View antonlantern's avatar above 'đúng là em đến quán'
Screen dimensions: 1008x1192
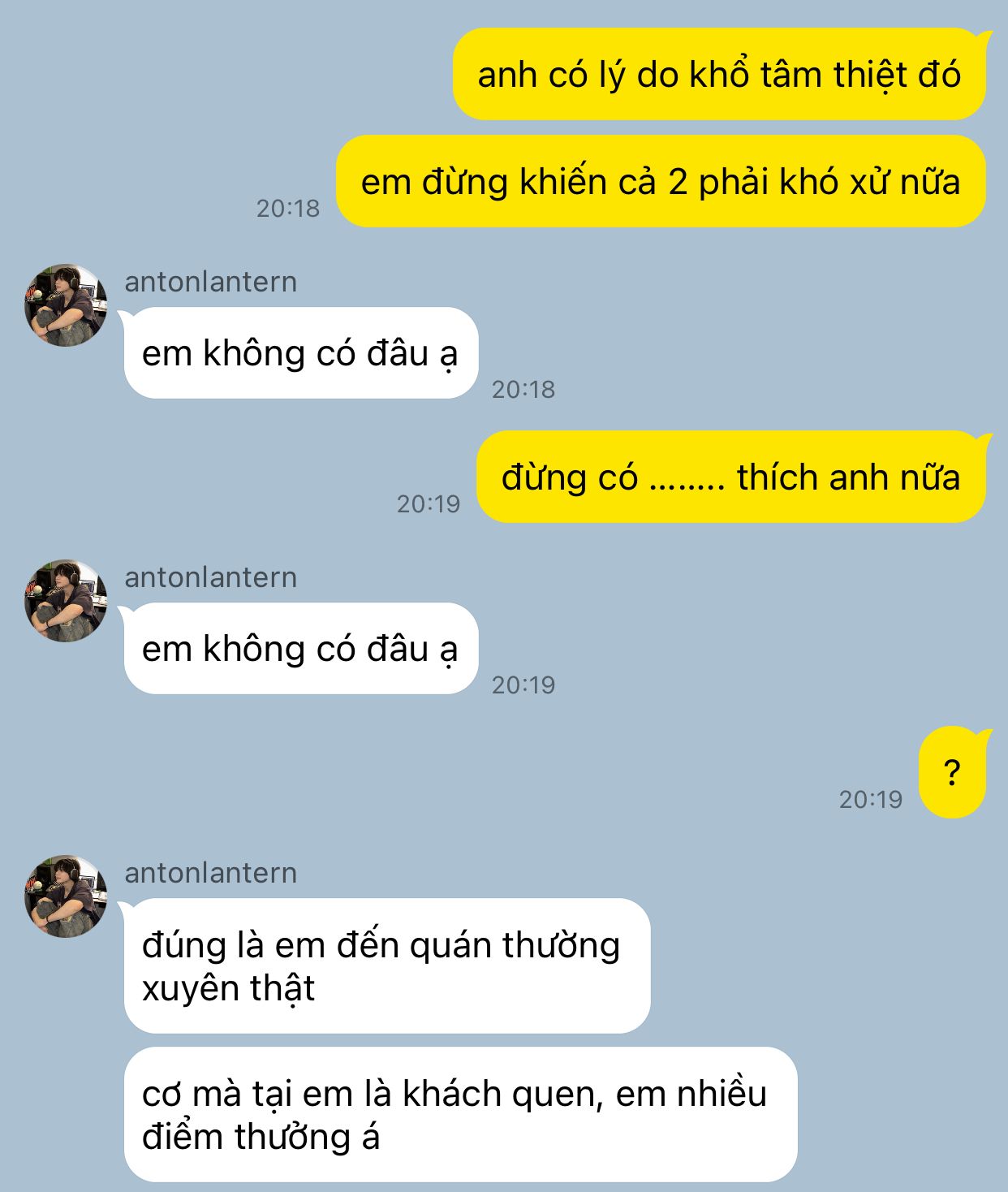point(66,896)
